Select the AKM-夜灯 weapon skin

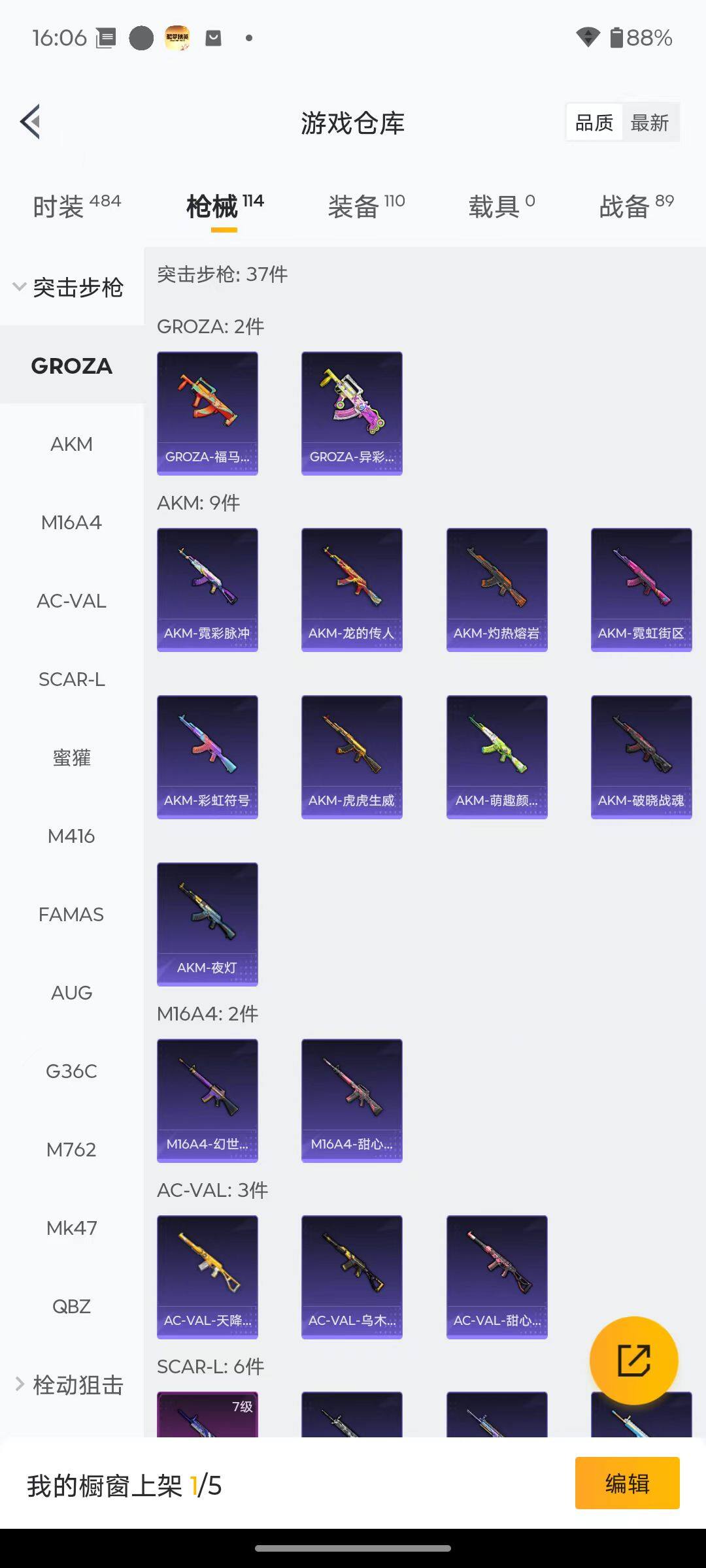click(207, 923)
